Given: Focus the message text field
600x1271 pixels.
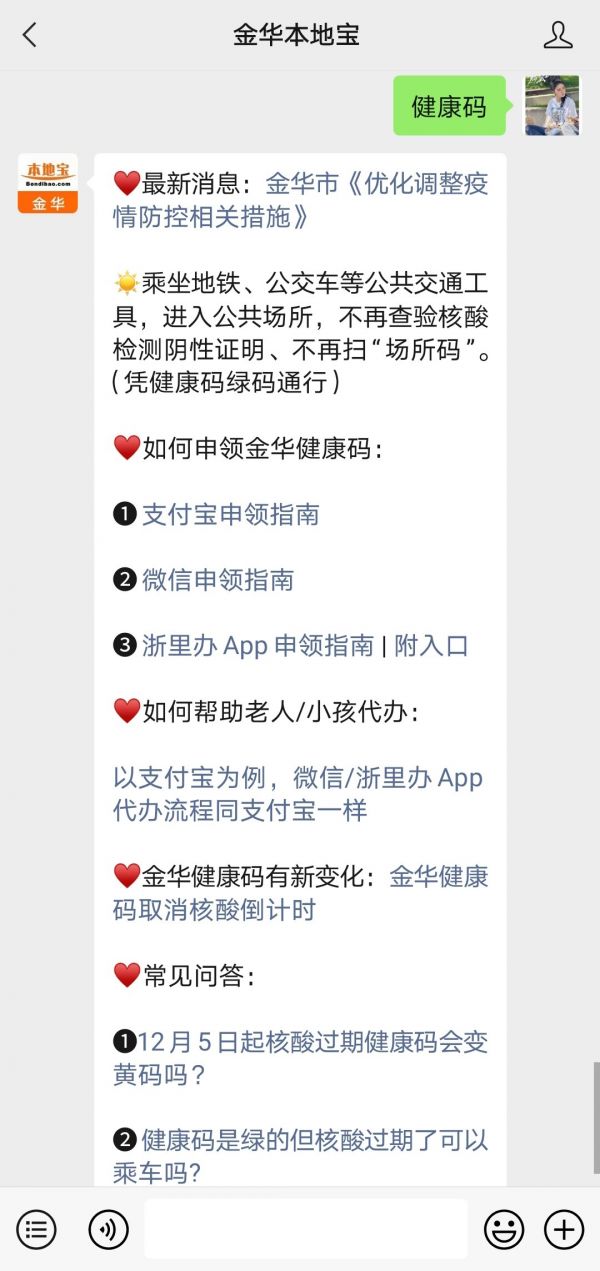Looking at the screenshot, I should tap(305, 1229).
